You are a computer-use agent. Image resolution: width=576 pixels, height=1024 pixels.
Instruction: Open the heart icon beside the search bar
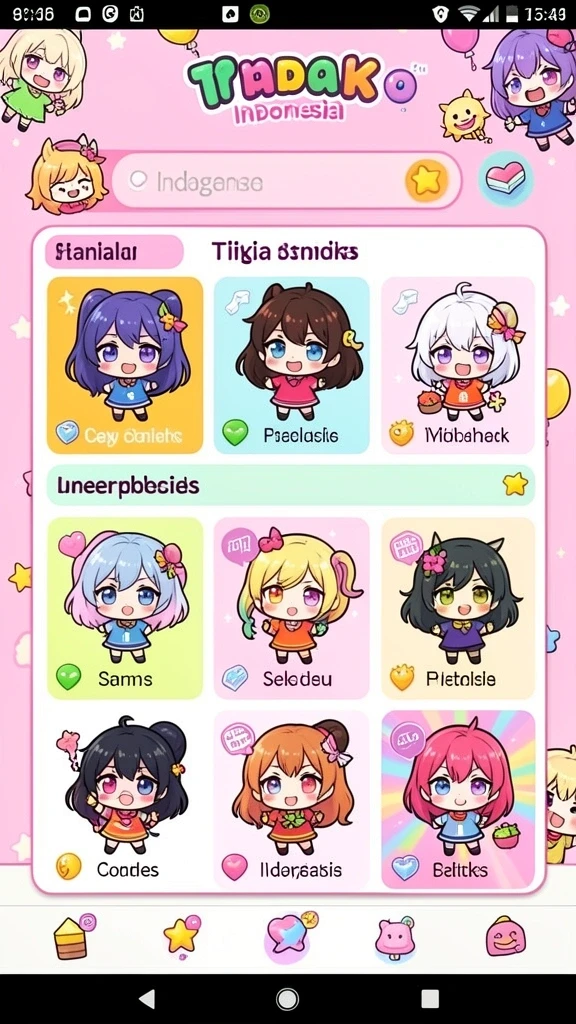[x=505, y=179]
